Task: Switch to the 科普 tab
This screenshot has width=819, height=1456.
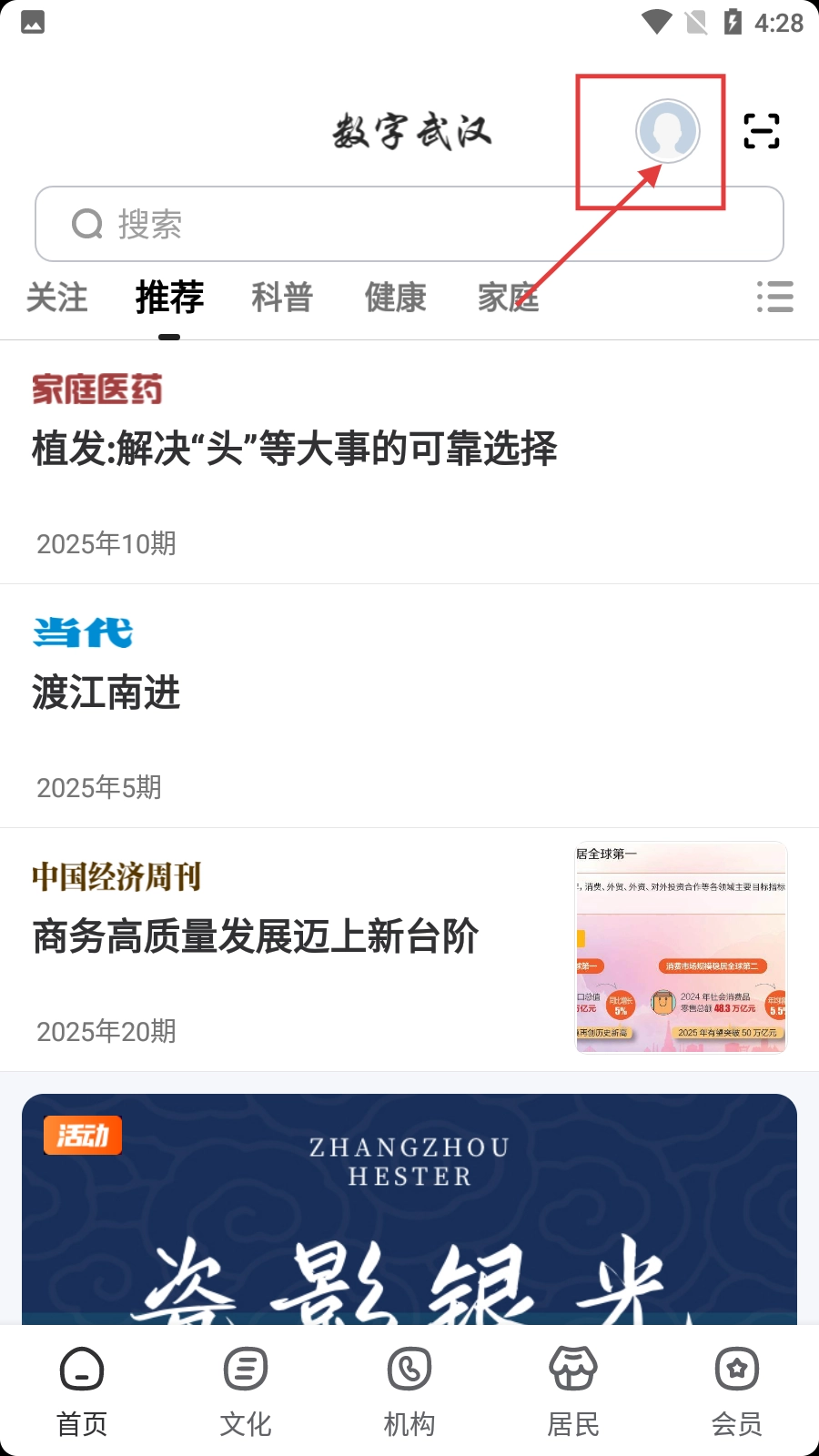Action: tap(282, 298)
